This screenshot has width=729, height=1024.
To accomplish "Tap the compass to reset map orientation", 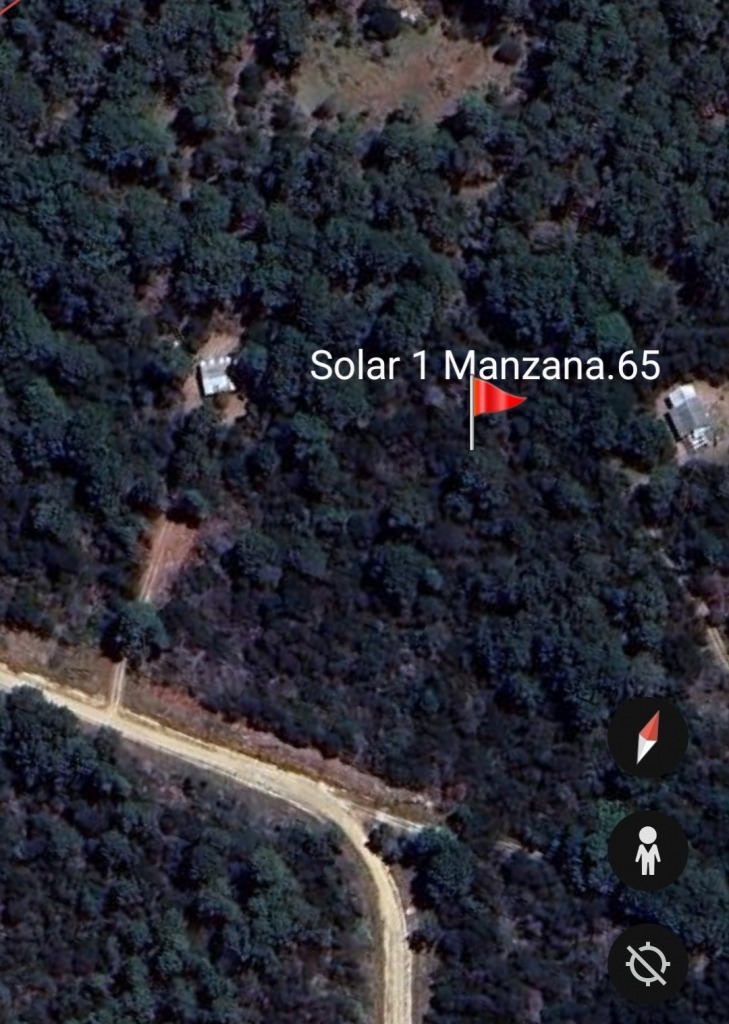I will point(647,738).
